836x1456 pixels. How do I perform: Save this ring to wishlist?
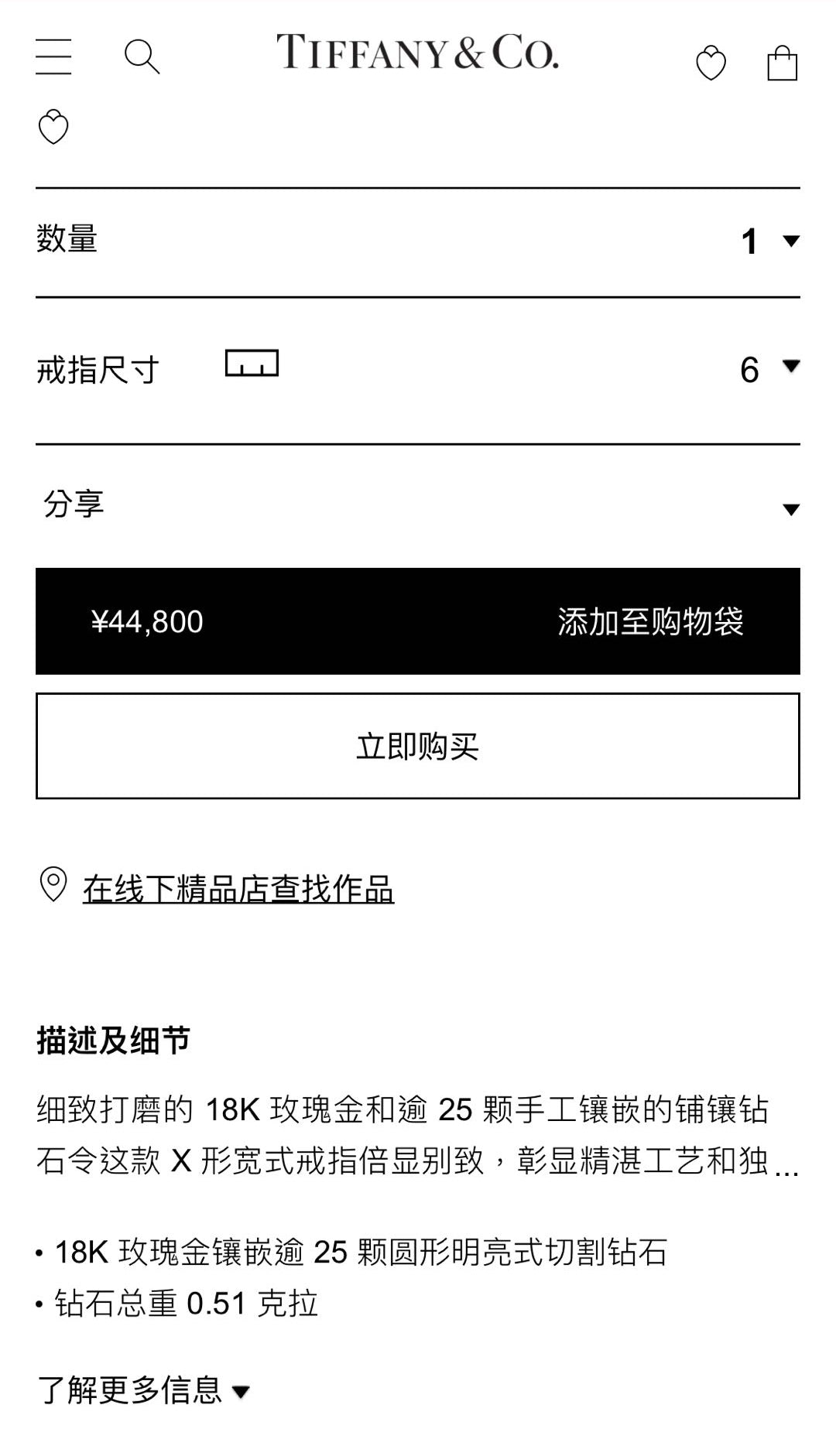click(53, 128)
